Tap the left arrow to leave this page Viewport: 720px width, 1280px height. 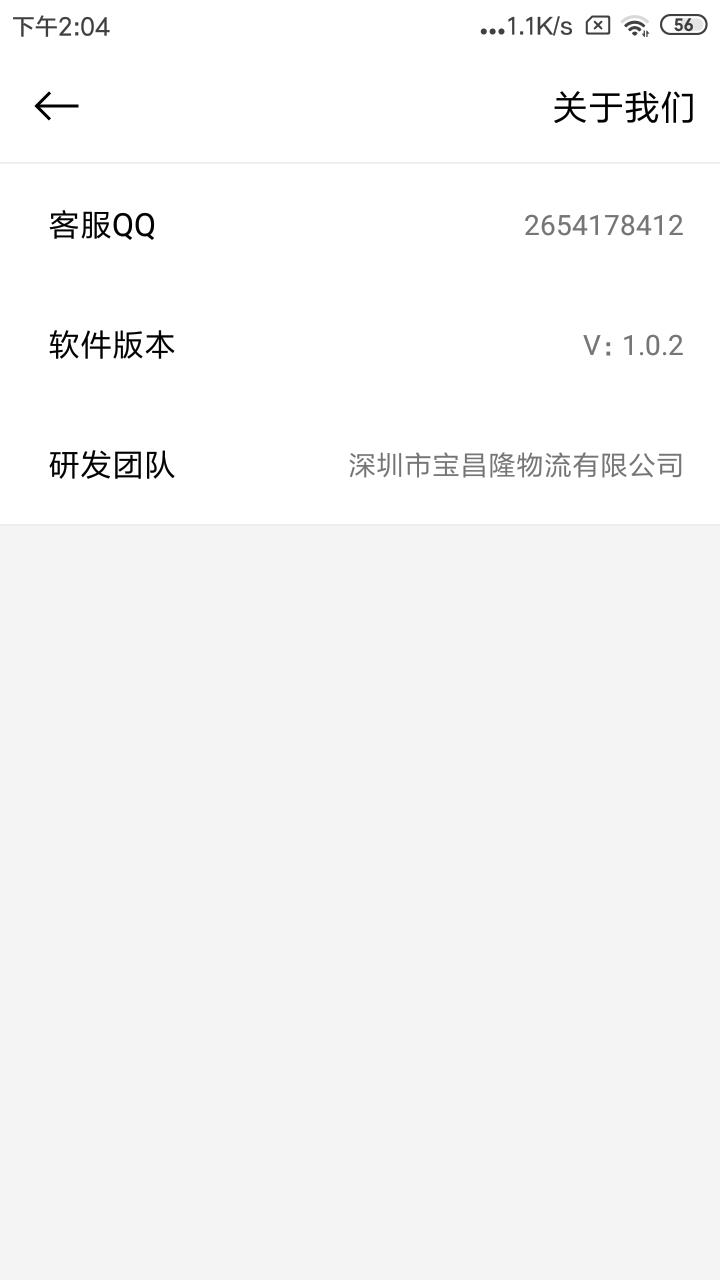click(55, 104)
